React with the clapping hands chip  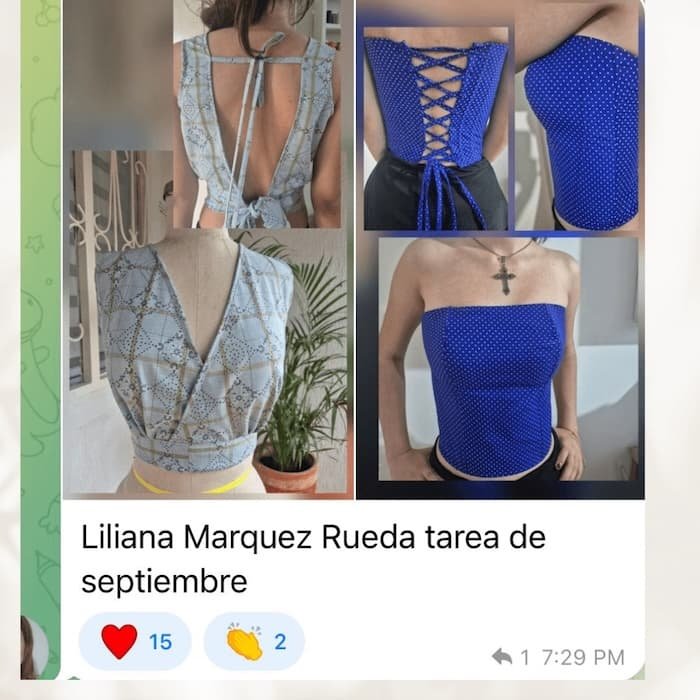coord(254,641)
